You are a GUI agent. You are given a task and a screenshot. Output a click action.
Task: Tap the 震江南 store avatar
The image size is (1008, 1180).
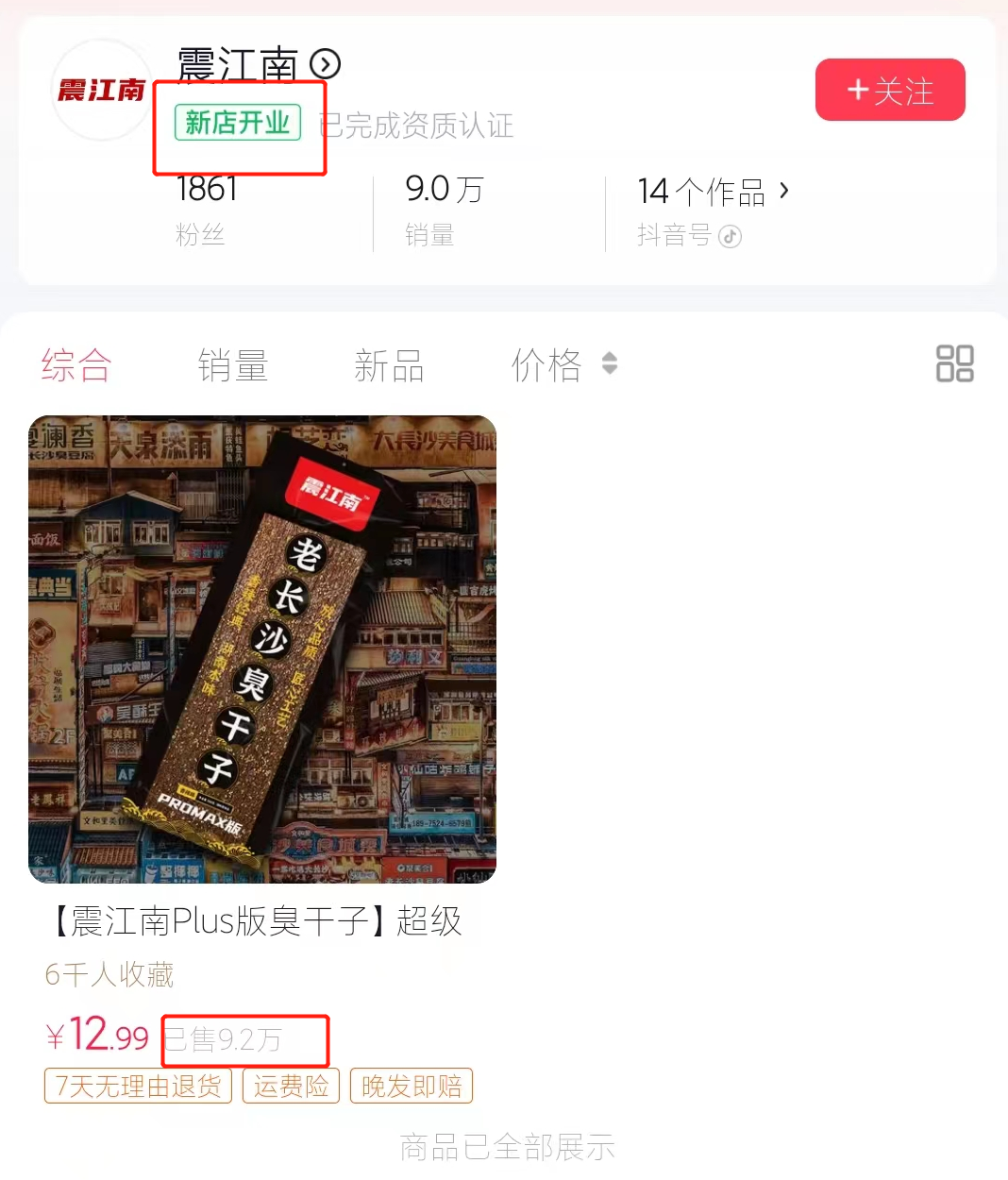tap(101, 91)
